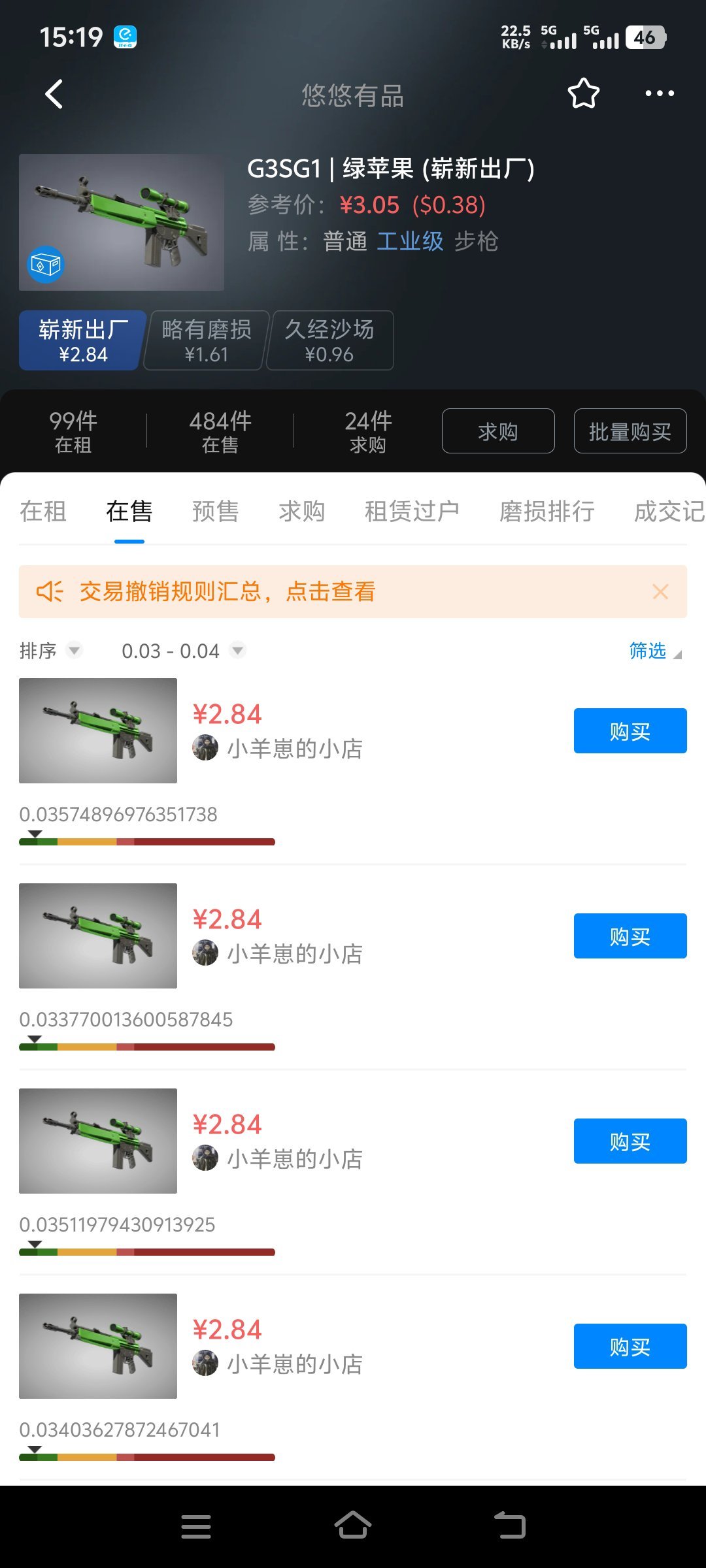The height and width of the screenshot is (1568, 706).
Task: Switch to the 预售 tab
Action: [216, 511]
